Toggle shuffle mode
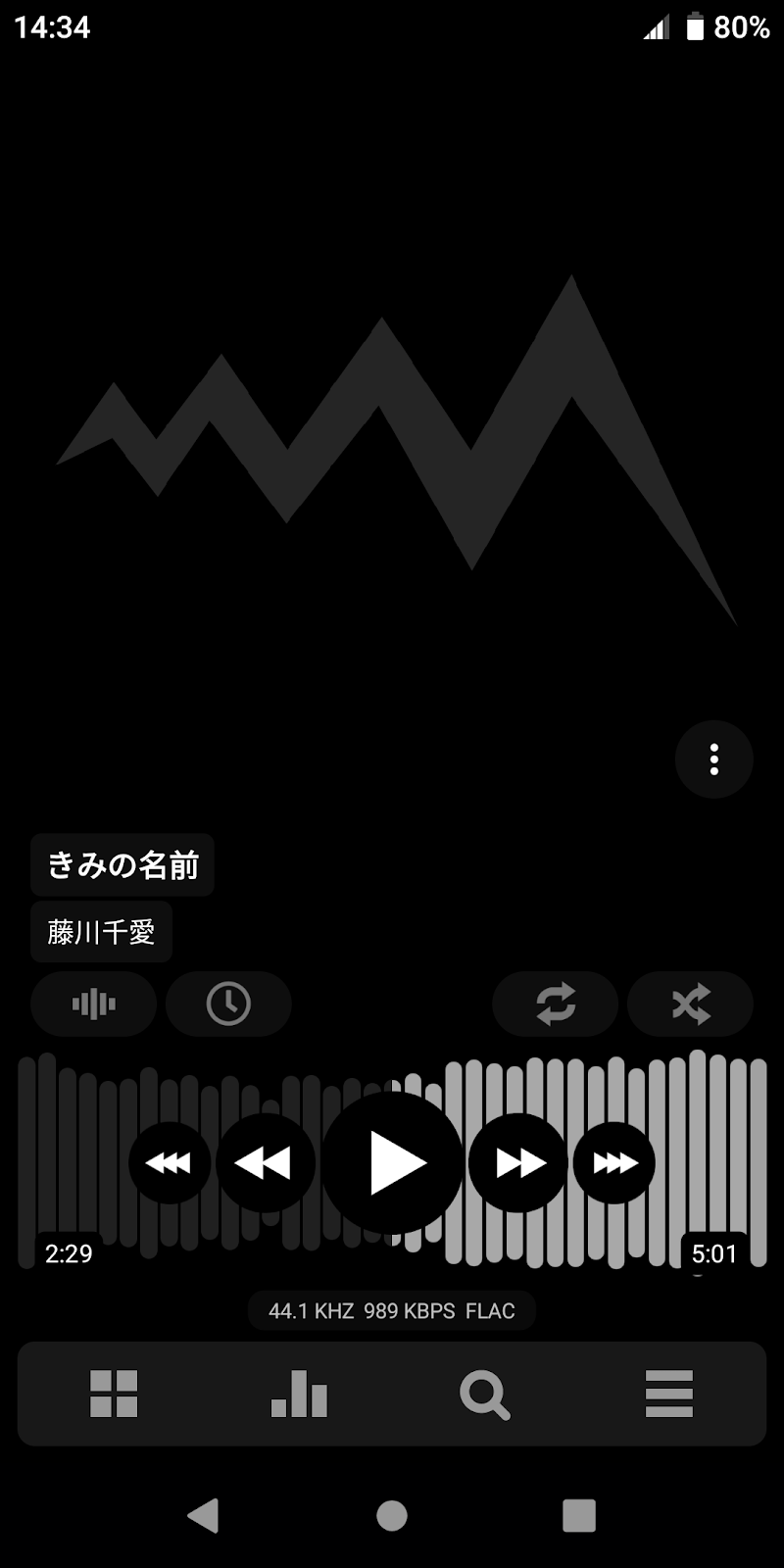784x1568 pixels. (690, 1004)
